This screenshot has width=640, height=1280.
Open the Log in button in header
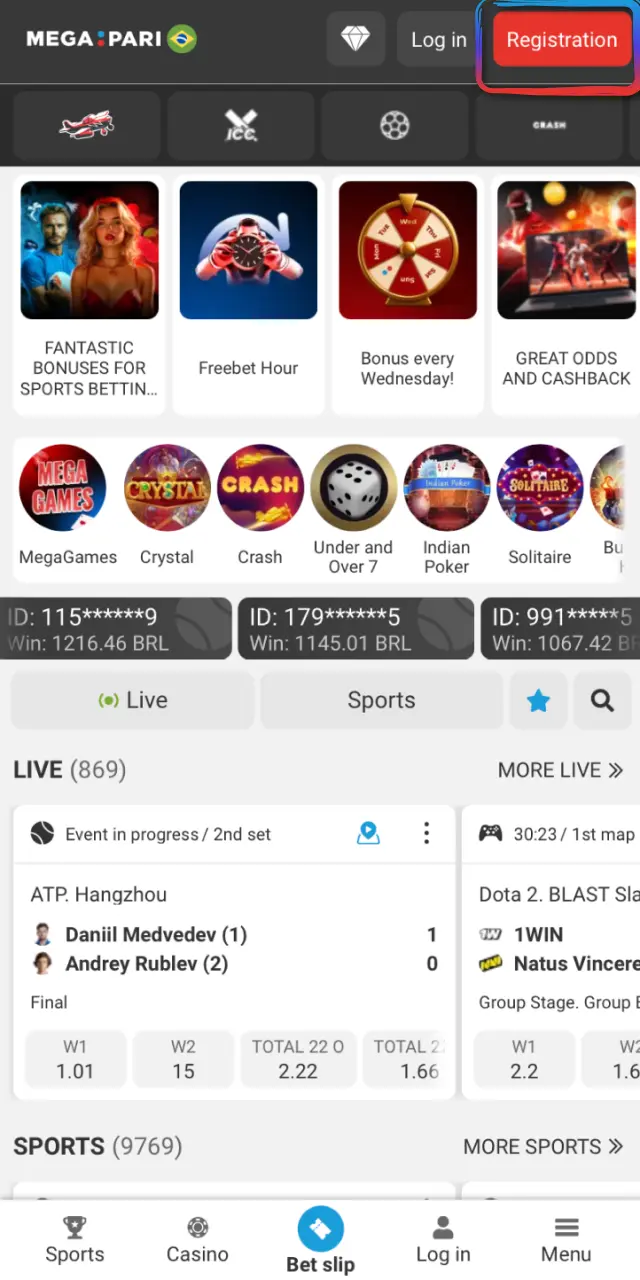click(439, 40)
